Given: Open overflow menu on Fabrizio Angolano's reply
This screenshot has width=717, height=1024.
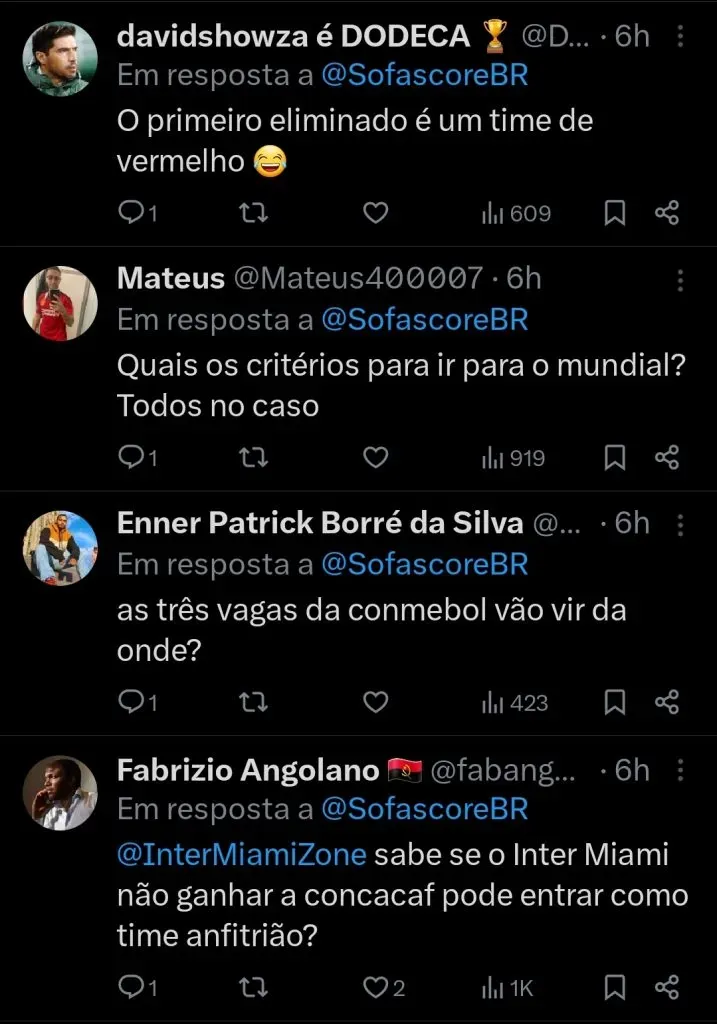Looking at the screenshot, I should point(680,770).
